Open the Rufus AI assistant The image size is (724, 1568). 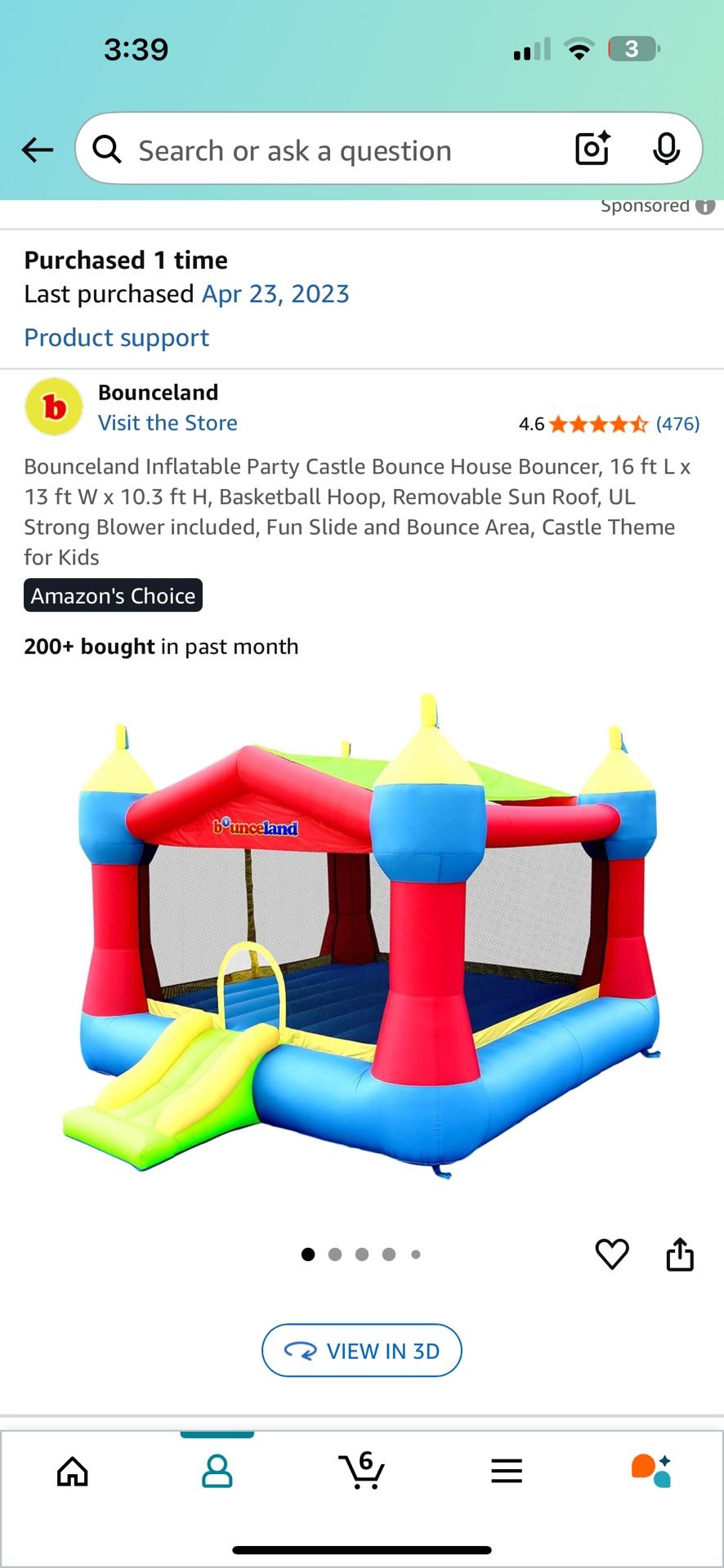click(651, 1471)
